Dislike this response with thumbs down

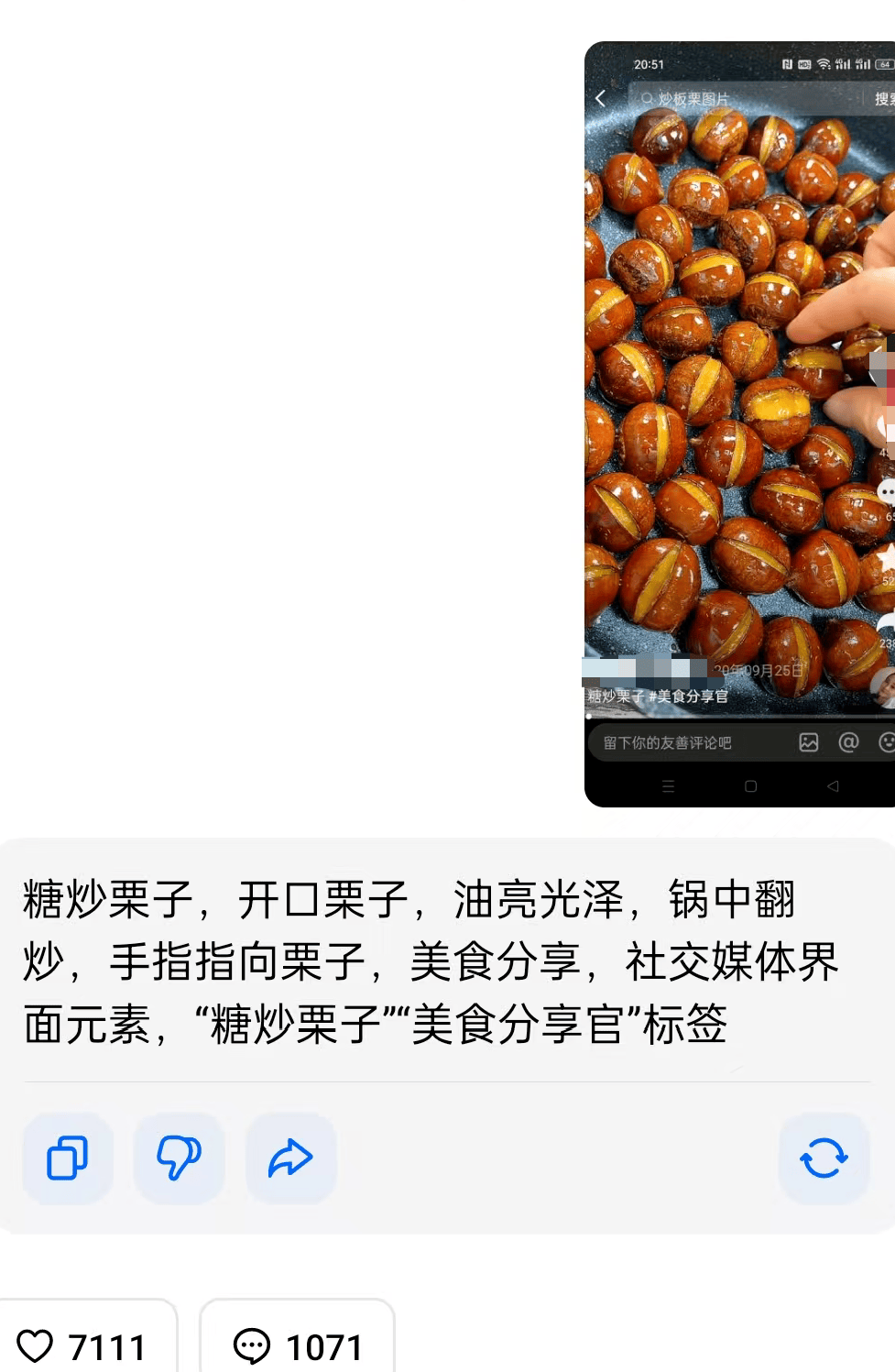[x=180, y=1158]
